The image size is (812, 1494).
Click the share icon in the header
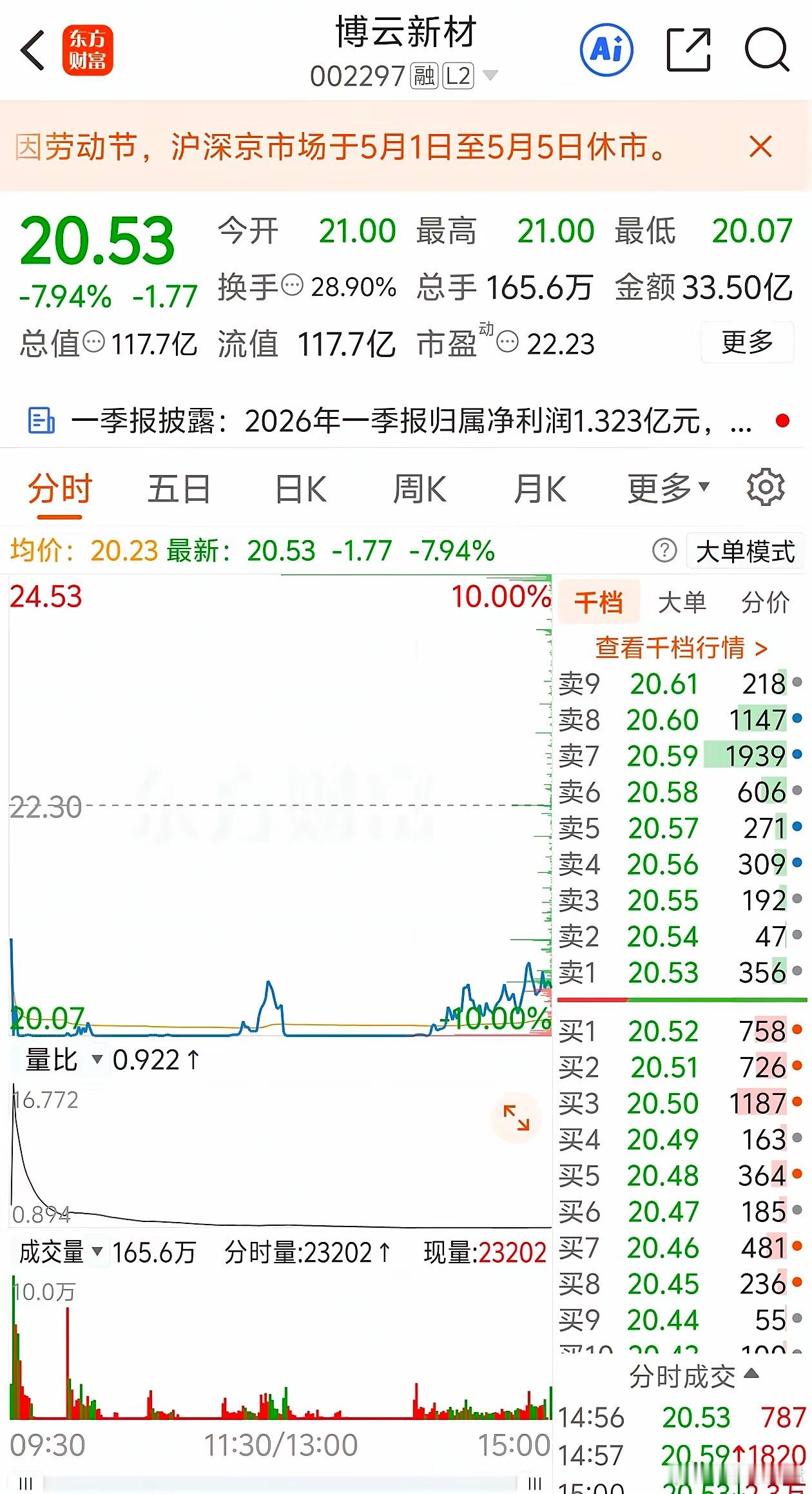pyautogui.click(x=688, y=48)
